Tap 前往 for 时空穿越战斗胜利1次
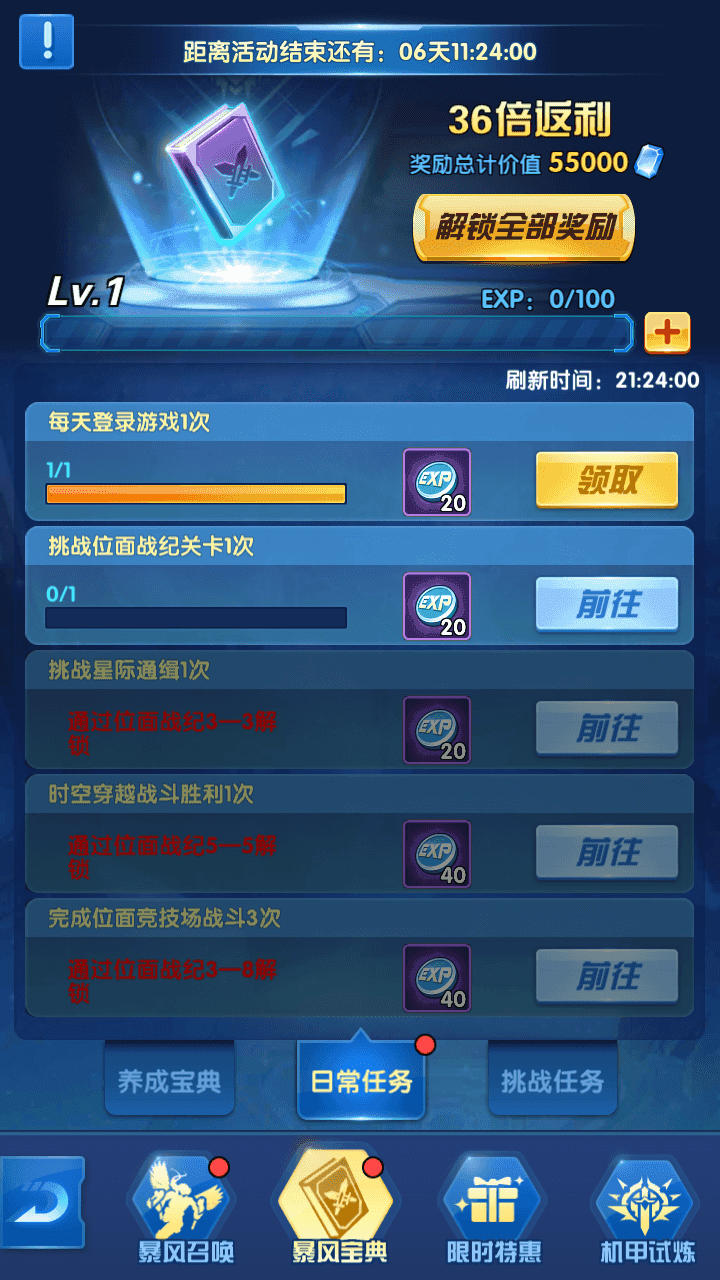720x1280 pixels. click(607, 852)
